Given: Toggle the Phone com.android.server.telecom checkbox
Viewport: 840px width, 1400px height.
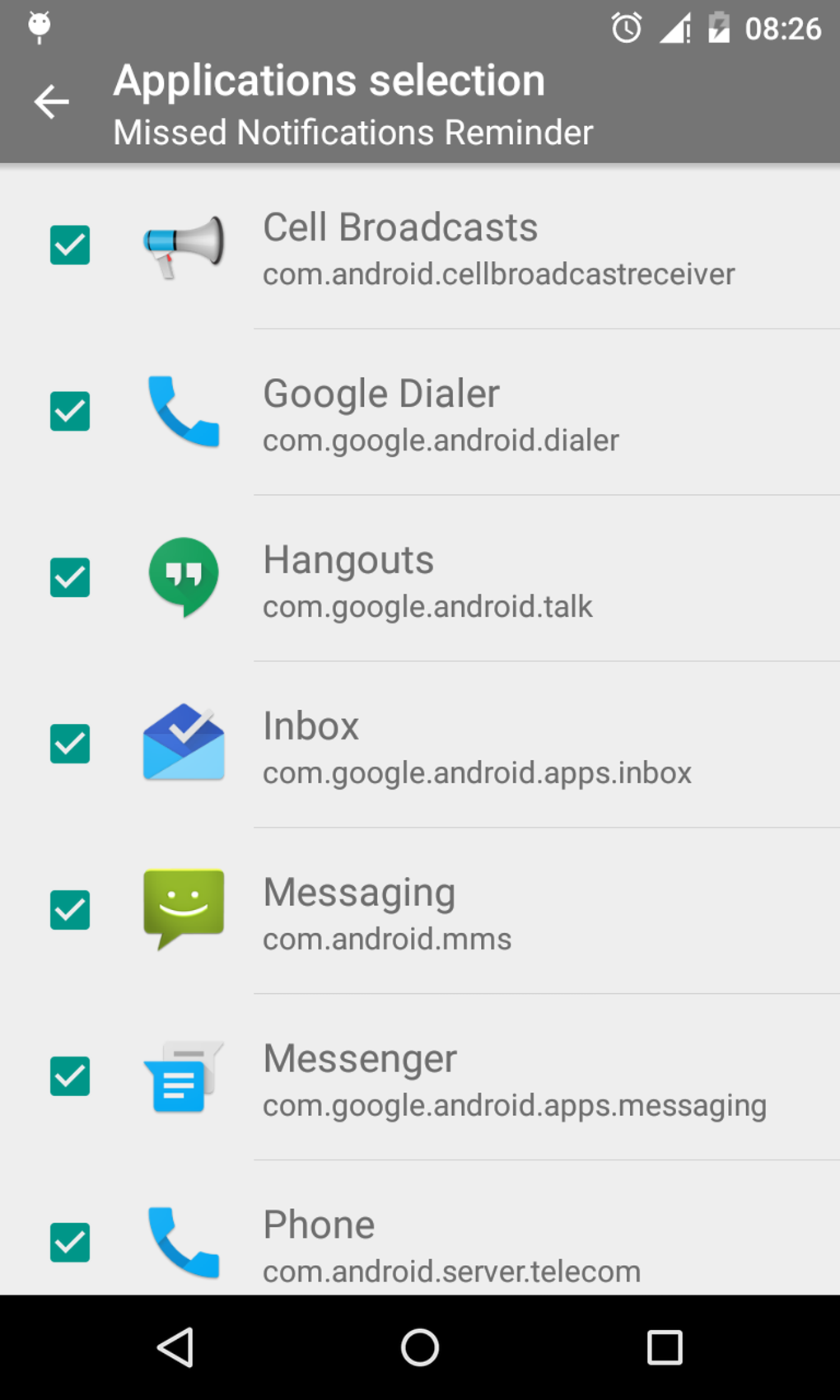Looking at the screenshot, I should click(70, 1244).
